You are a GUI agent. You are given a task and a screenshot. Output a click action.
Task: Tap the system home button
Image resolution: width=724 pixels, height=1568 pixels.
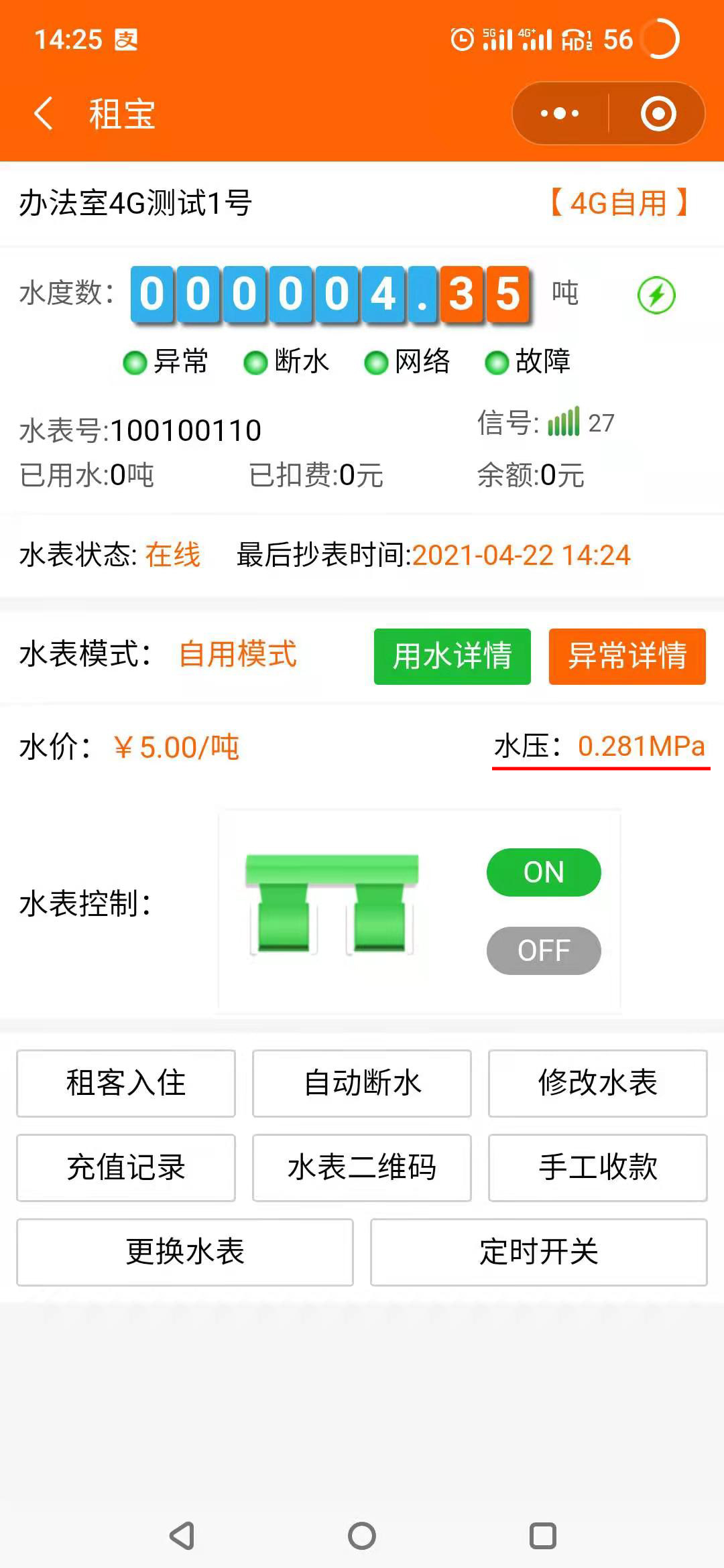point(362,1535)
